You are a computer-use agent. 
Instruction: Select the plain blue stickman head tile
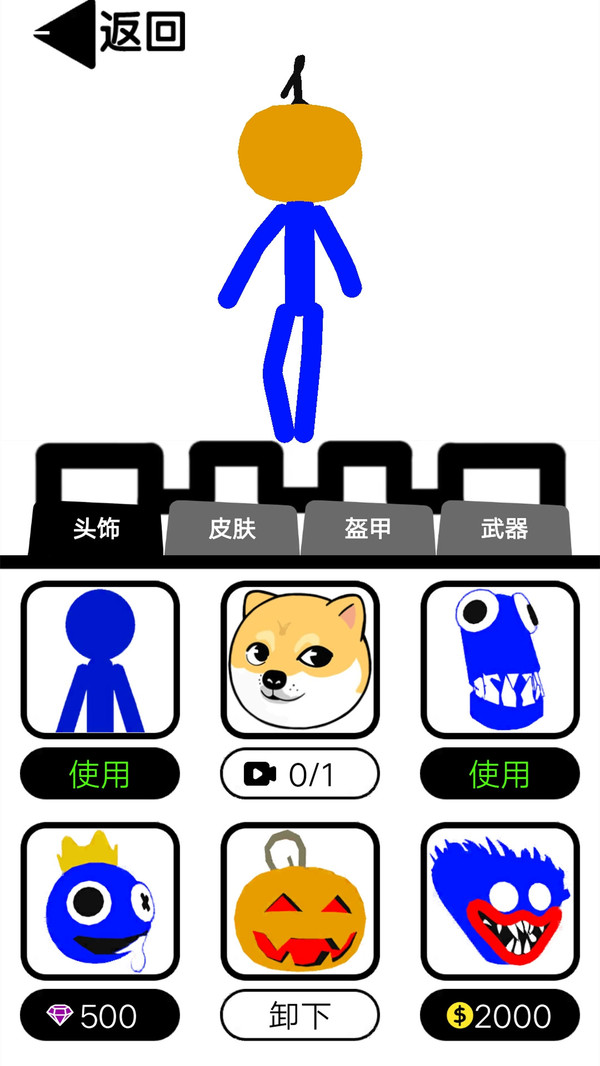(x=100, y=660)
